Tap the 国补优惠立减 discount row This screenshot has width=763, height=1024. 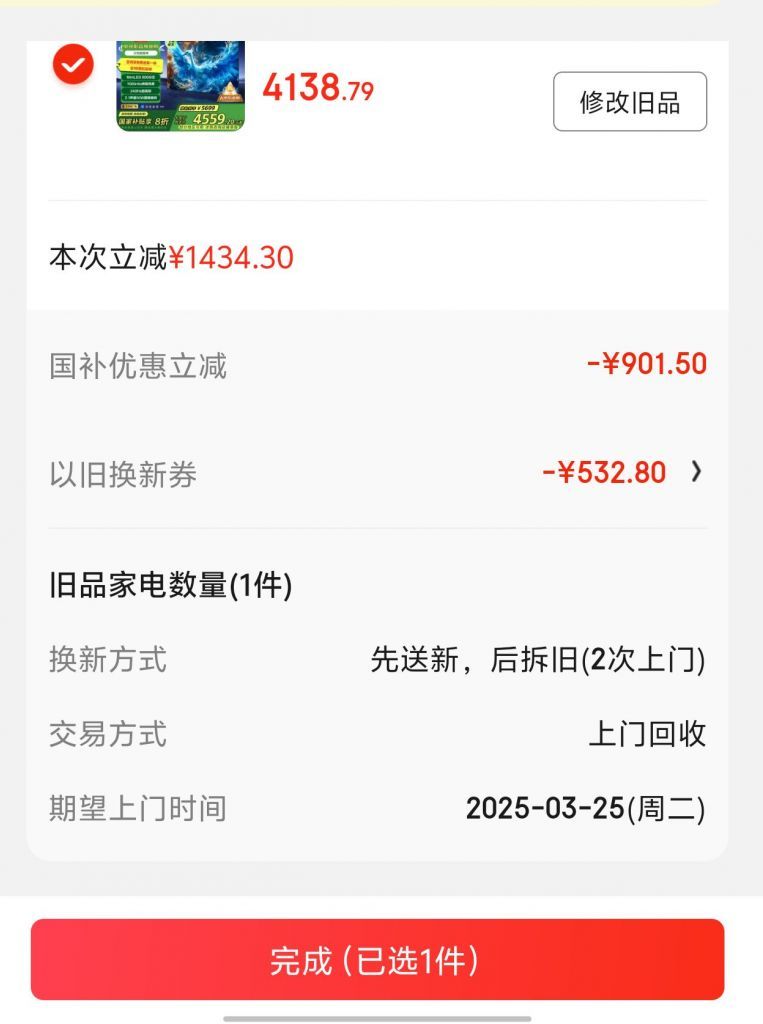pyautogui.click(x=380, y=366)
